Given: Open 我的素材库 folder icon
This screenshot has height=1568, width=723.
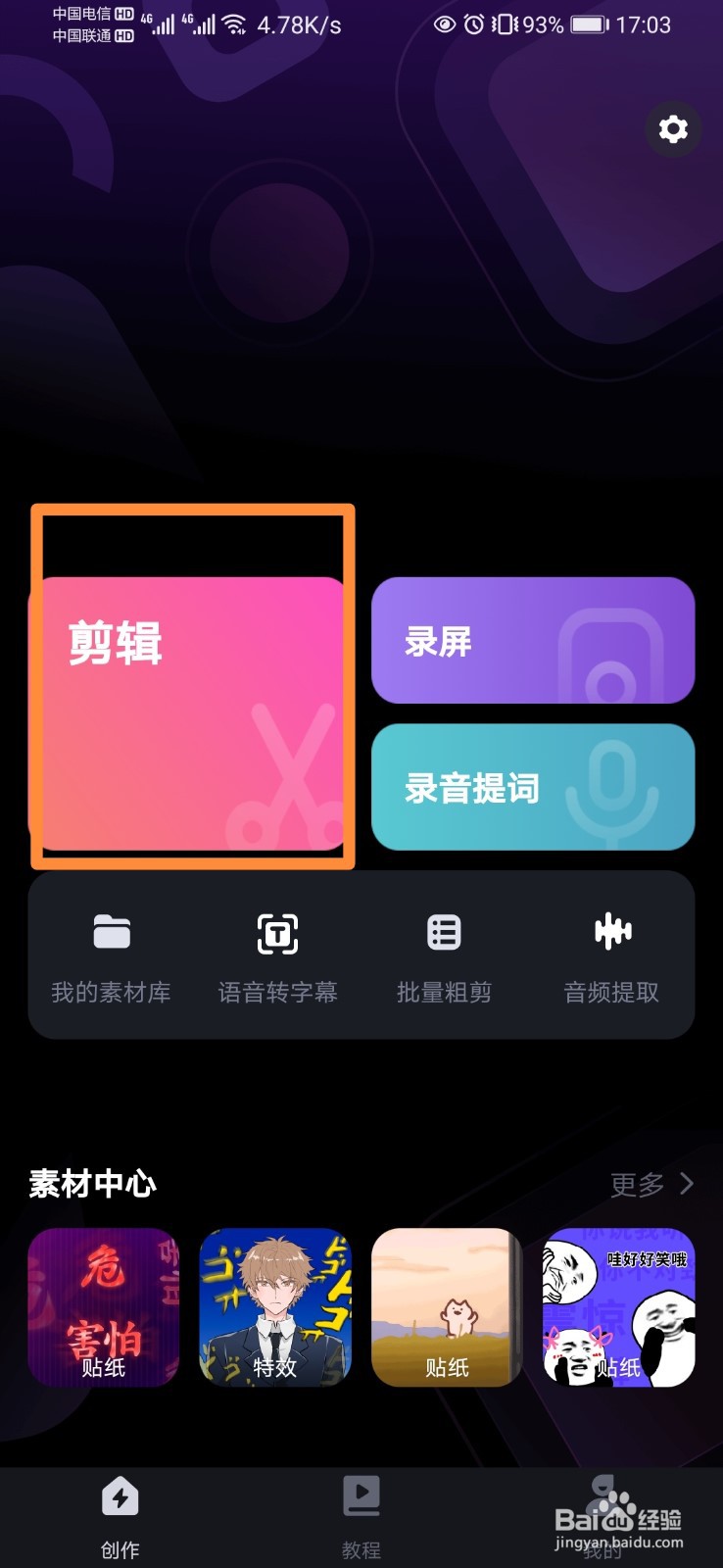Looking at the screenshot, I should (110, 932).
